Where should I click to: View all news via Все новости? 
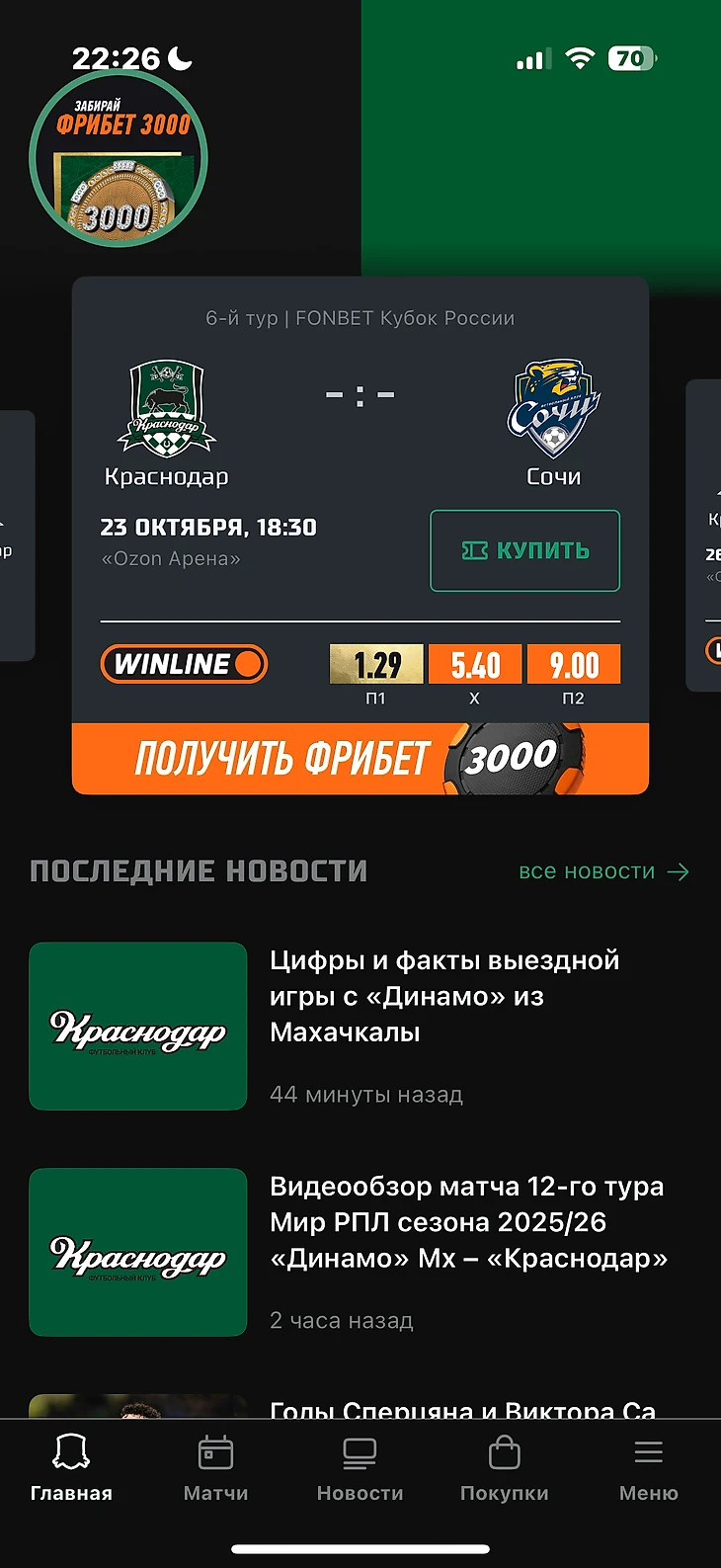coord(603,871)
